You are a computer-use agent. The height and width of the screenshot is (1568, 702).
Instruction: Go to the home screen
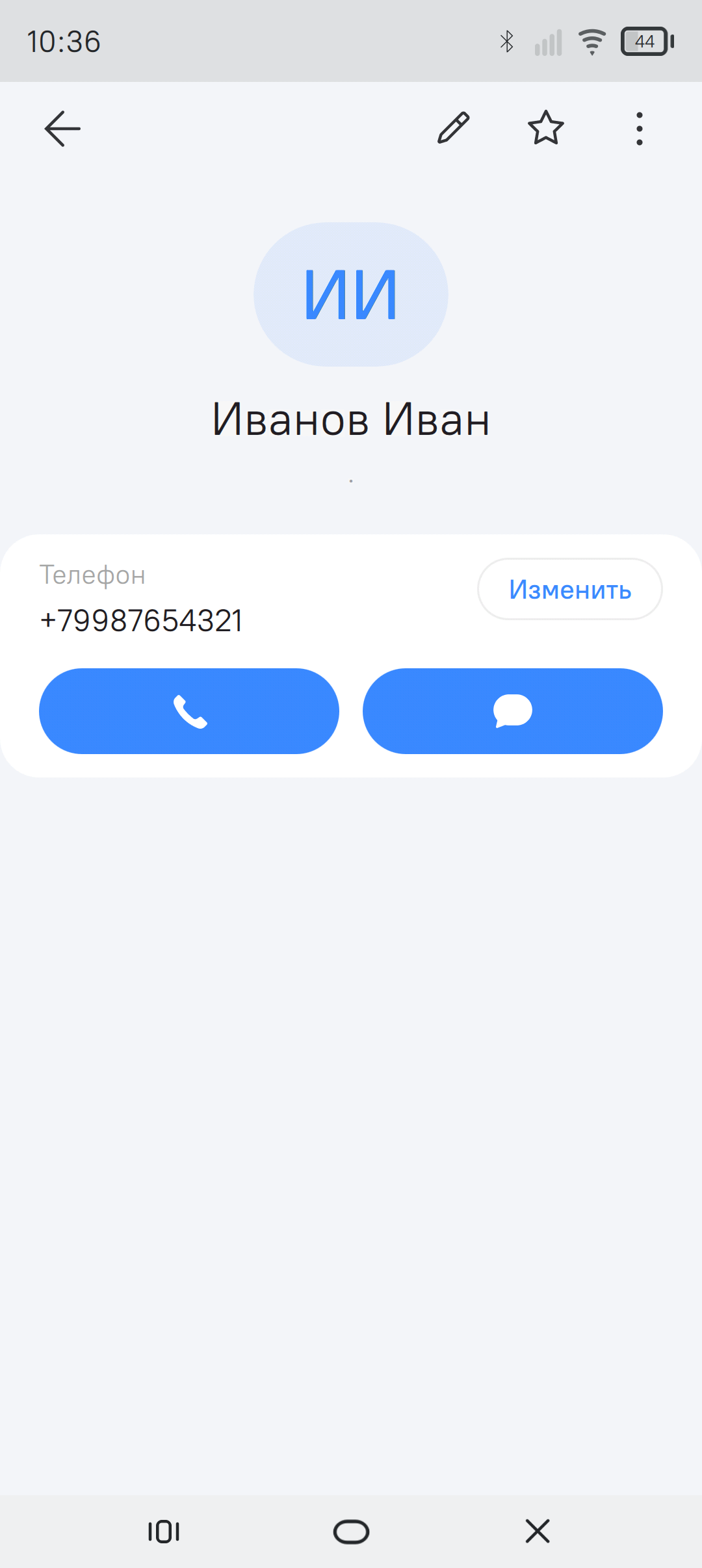[351, 1532]
